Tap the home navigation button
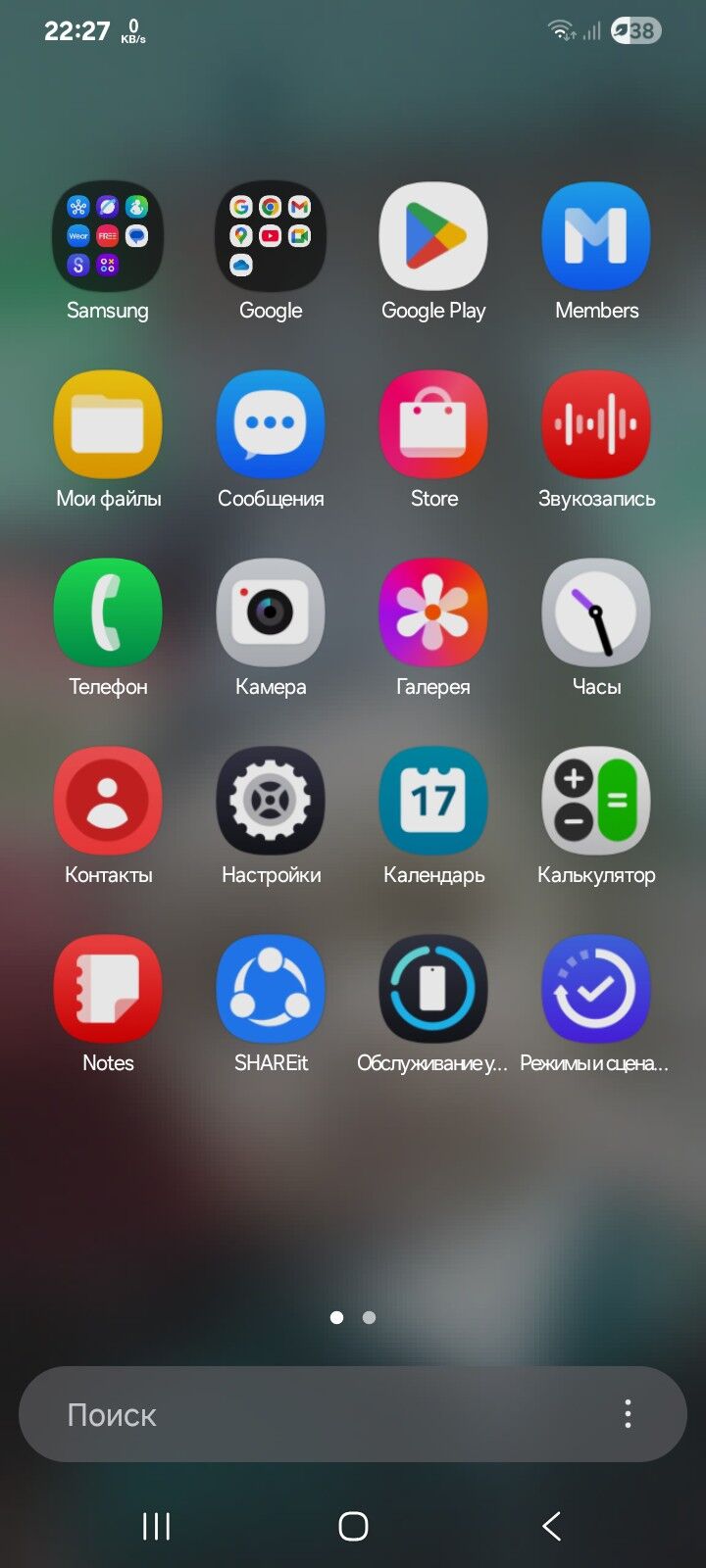Viewport: 706px width, 1568px height. point(353,1526)
